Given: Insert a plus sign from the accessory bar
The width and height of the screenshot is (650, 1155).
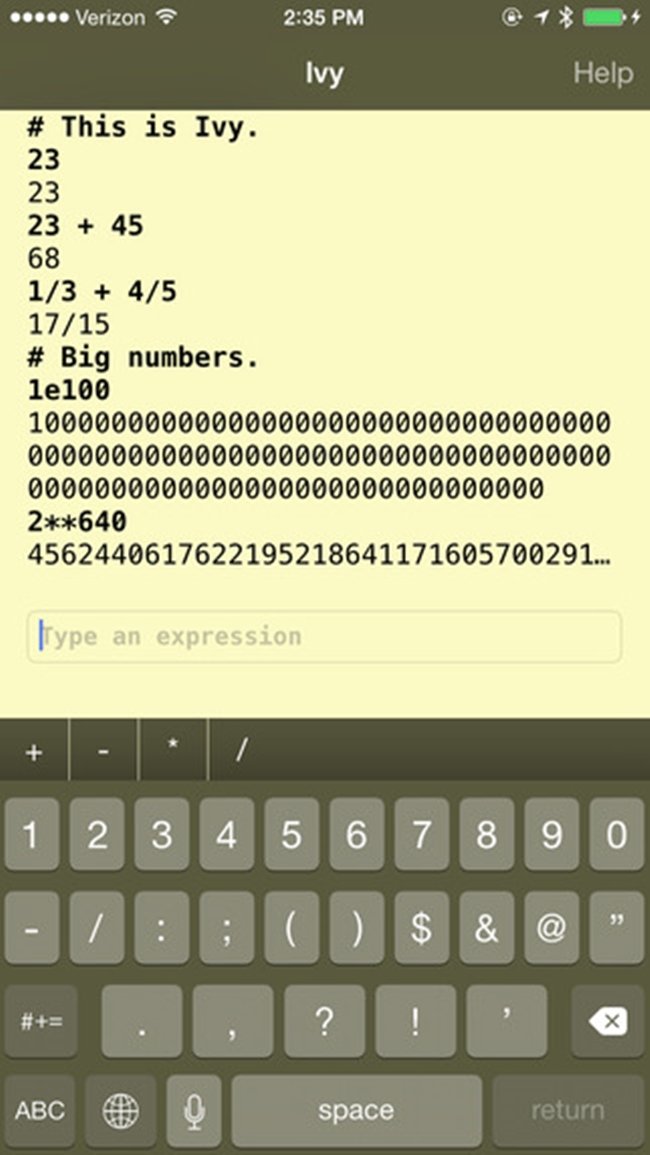Looking at the screenshot, I should click(34, 751).
